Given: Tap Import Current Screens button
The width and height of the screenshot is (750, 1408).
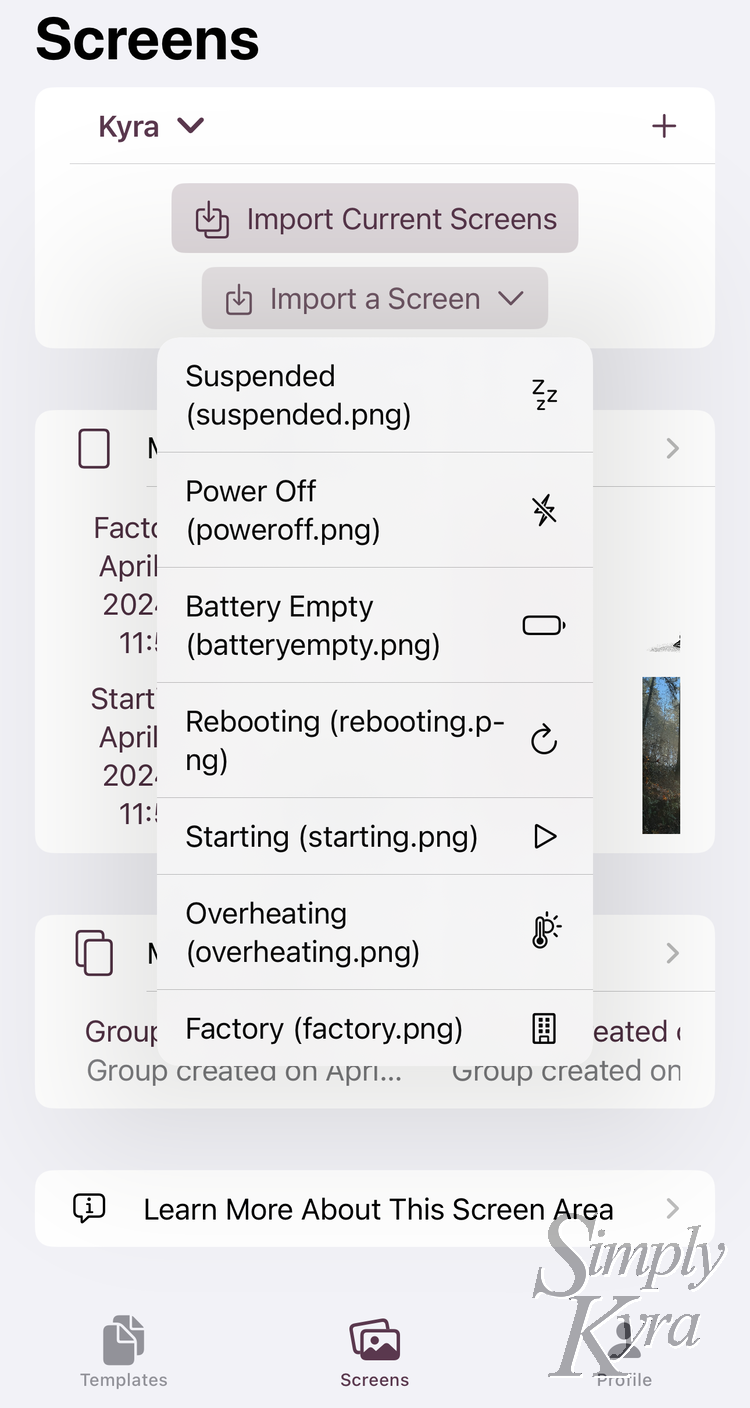Looking at the screenshot, I should [x=375, y=219].
